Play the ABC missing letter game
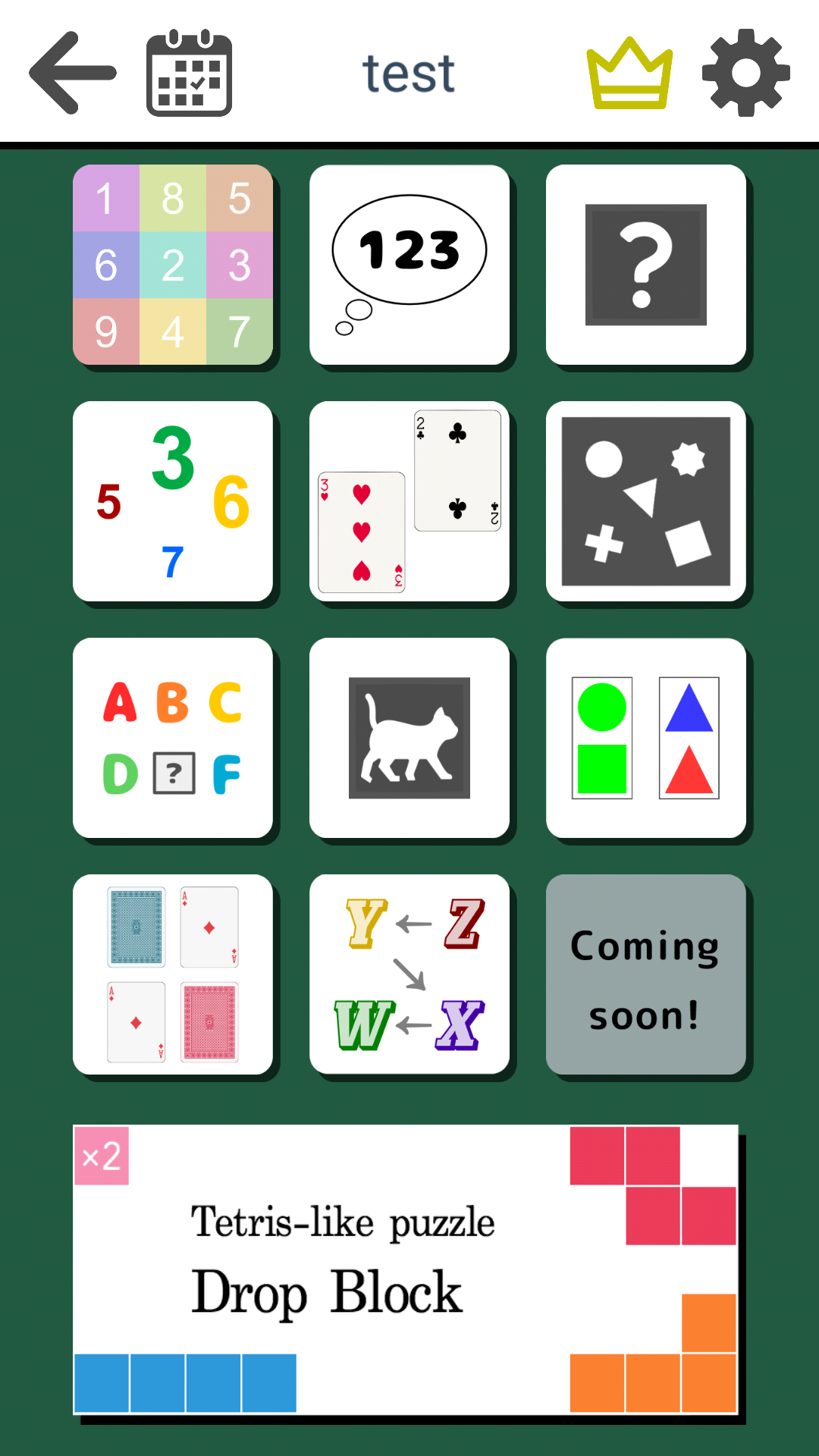 pyautogui.click(x=173, y=737)
